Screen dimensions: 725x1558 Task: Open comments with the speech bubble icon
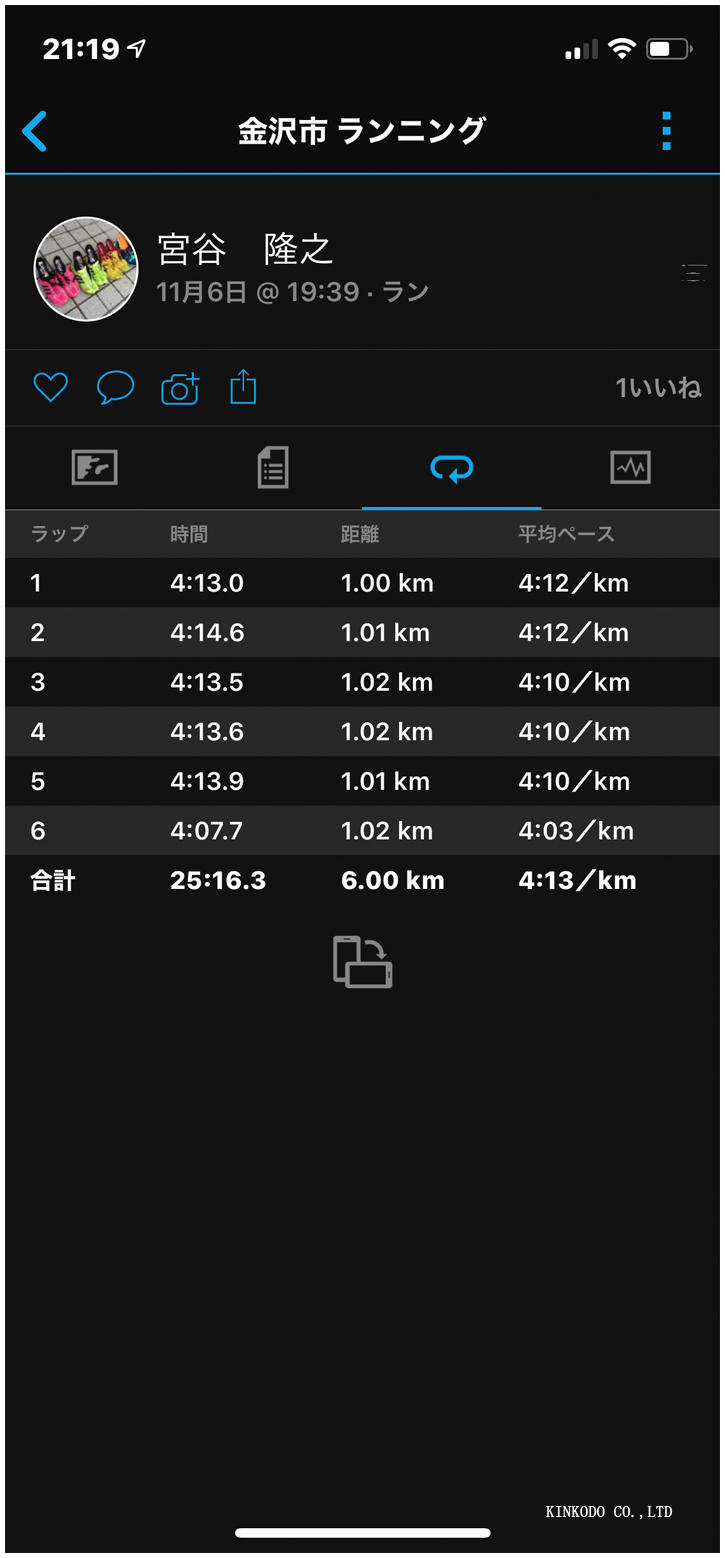tap(115, 387)
